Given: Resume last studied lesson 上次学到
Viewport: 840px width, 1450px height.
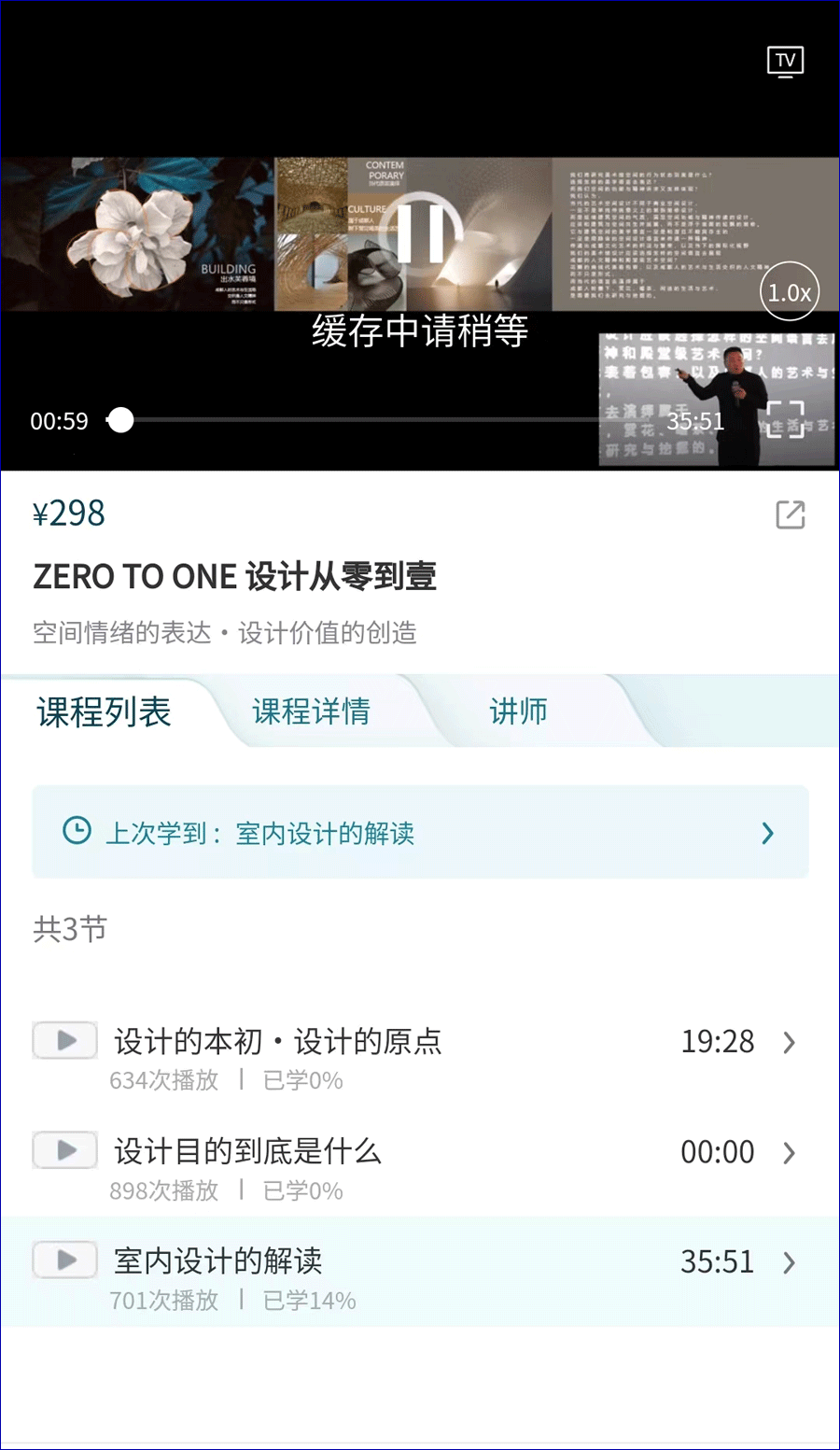Looking at the screenshot, I should click(x=420, y=832).
